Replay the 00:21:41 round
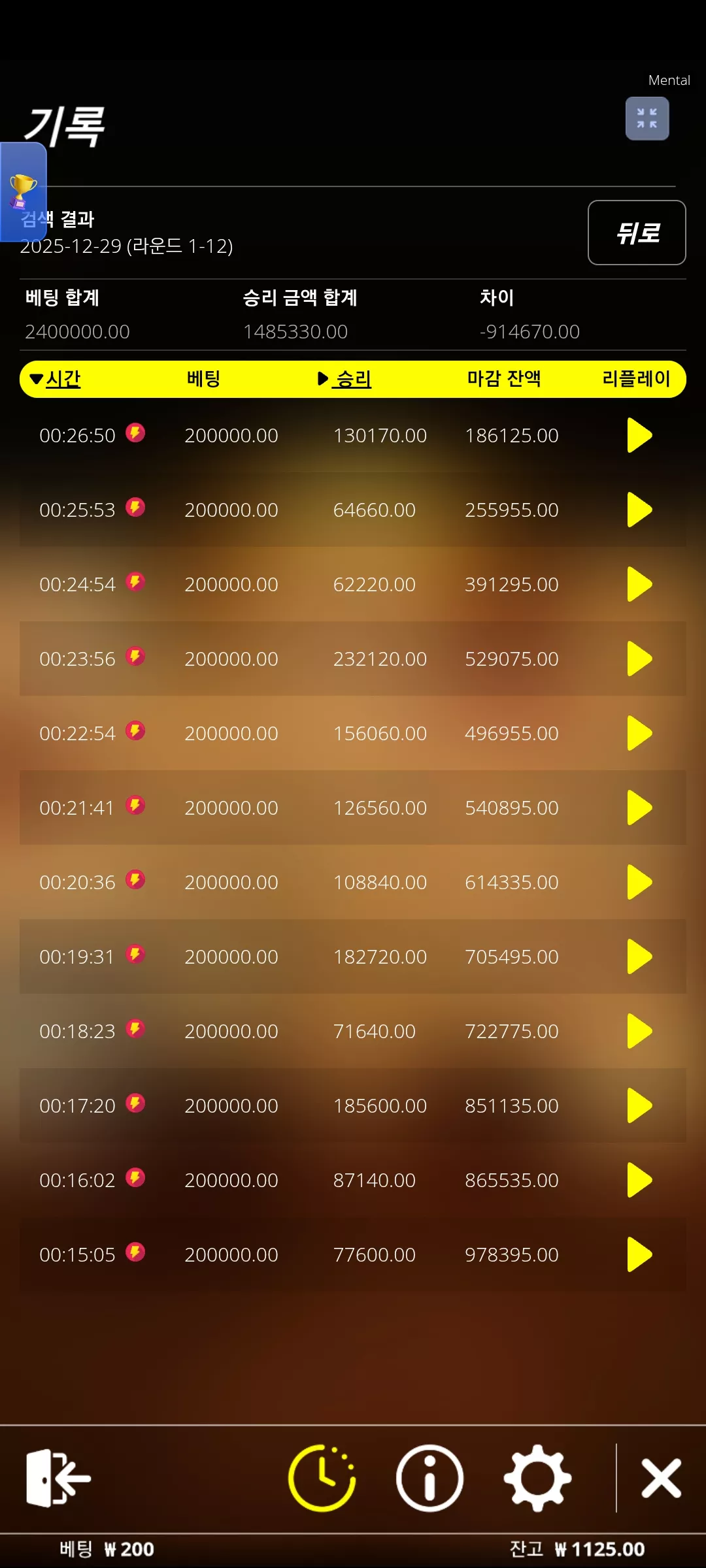This screenshot has height=1568, width=706. click(x=639, y=808)
